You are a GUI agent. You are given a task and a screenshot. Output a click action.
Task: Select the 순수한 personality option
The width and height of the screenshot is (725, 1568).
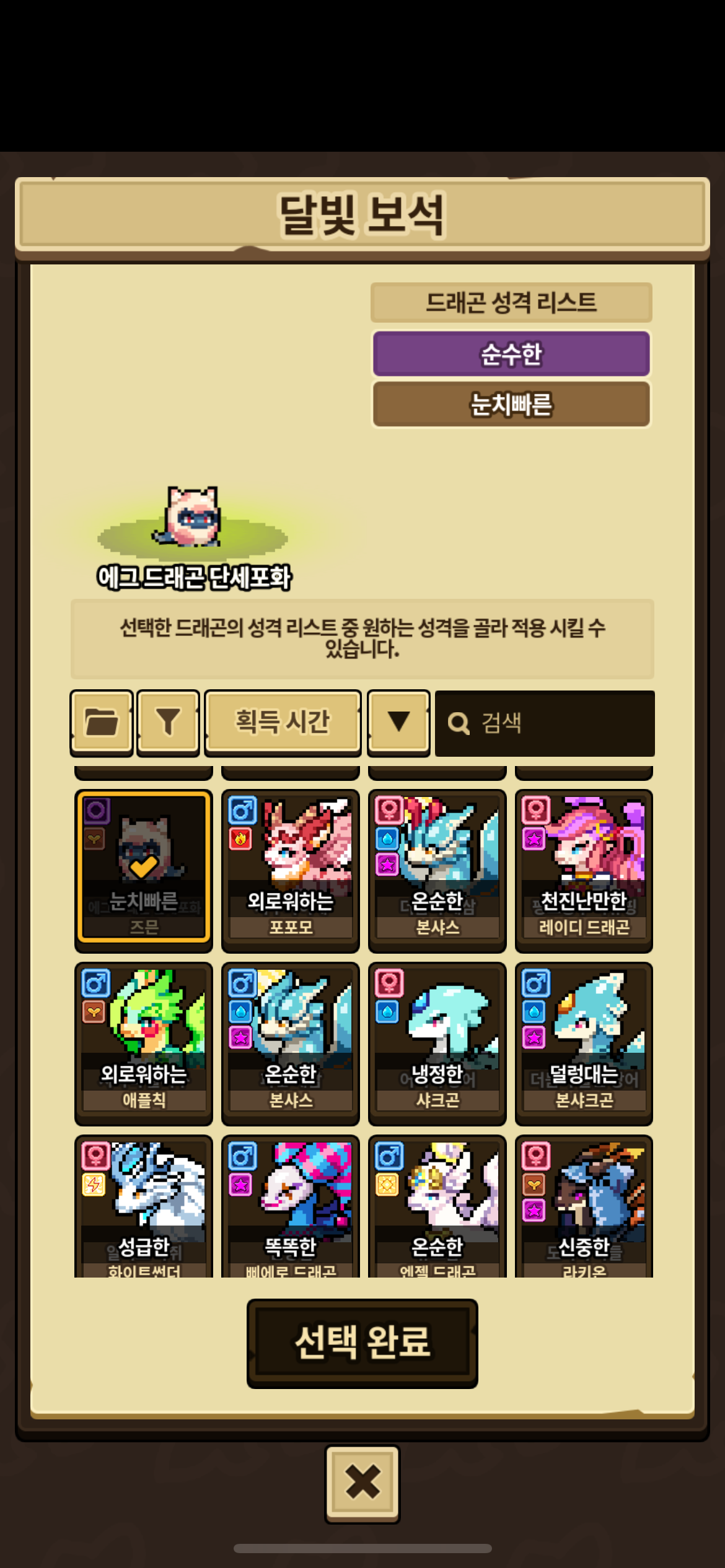(x=511, y=354)
